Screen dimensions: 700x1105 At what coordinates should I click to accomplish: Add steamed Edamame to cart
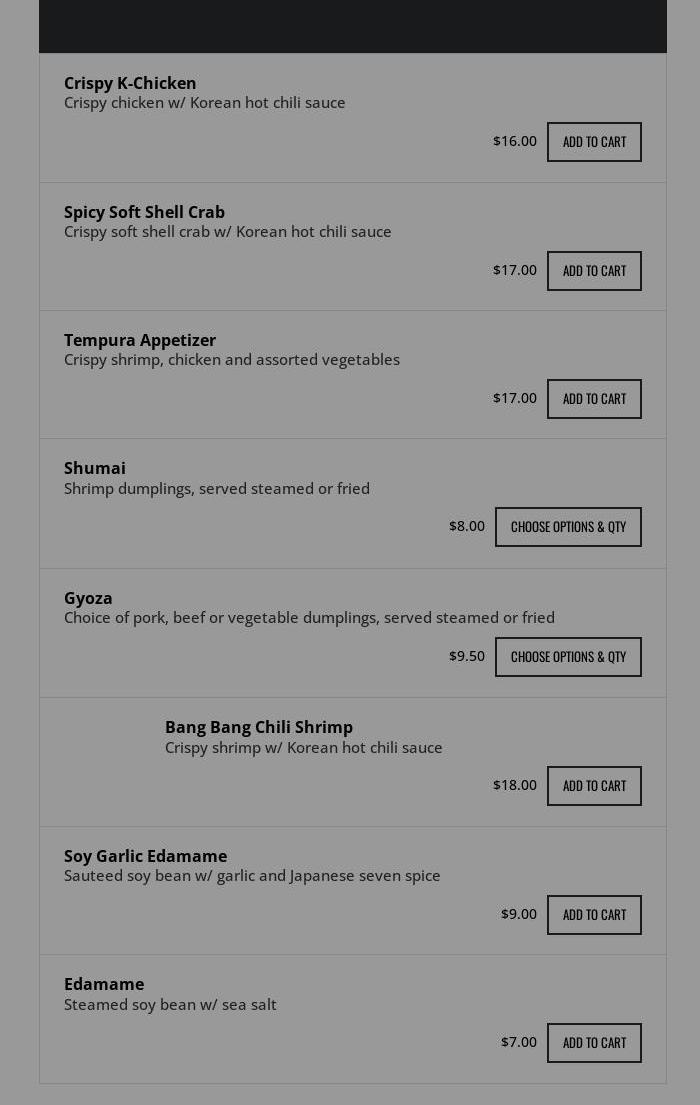[x=594, y=1043]
